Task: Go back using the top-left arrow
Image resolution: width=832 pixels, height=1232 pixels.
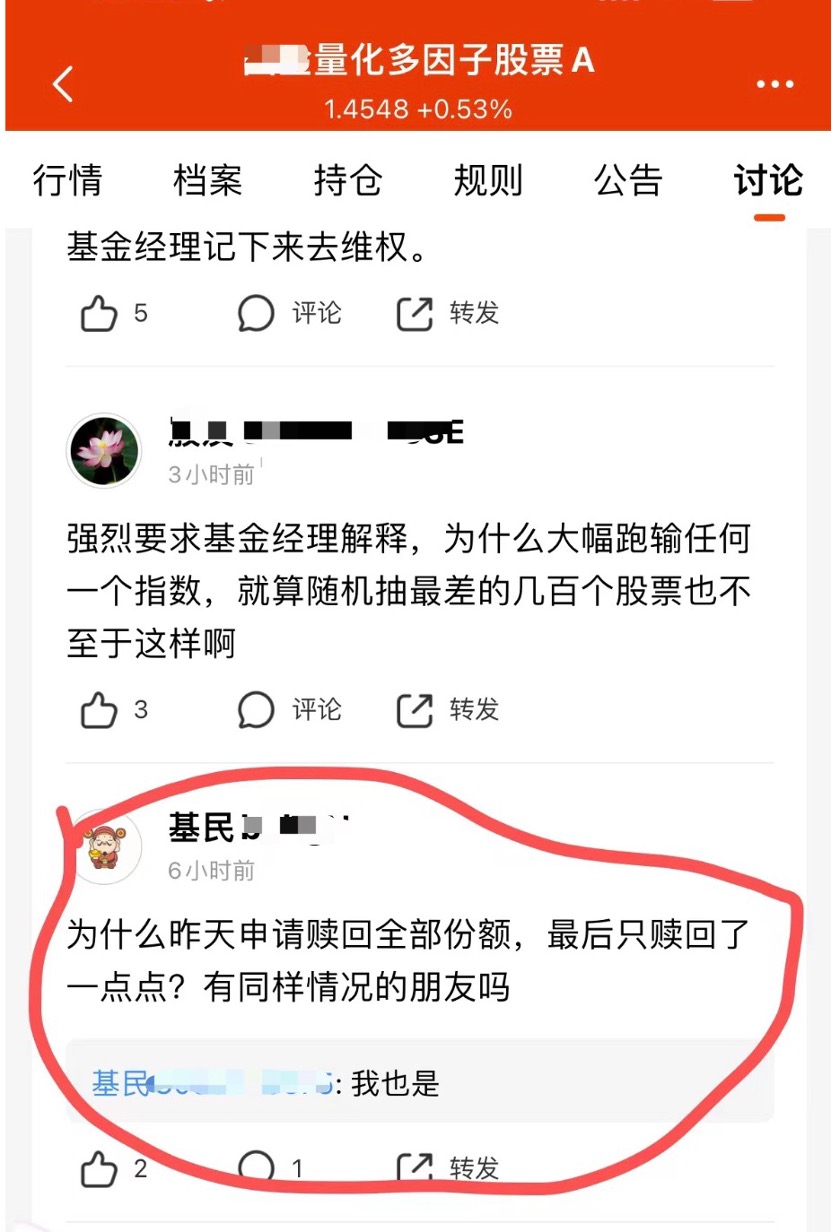Action: pyautogui.click(x=62, y=84)
